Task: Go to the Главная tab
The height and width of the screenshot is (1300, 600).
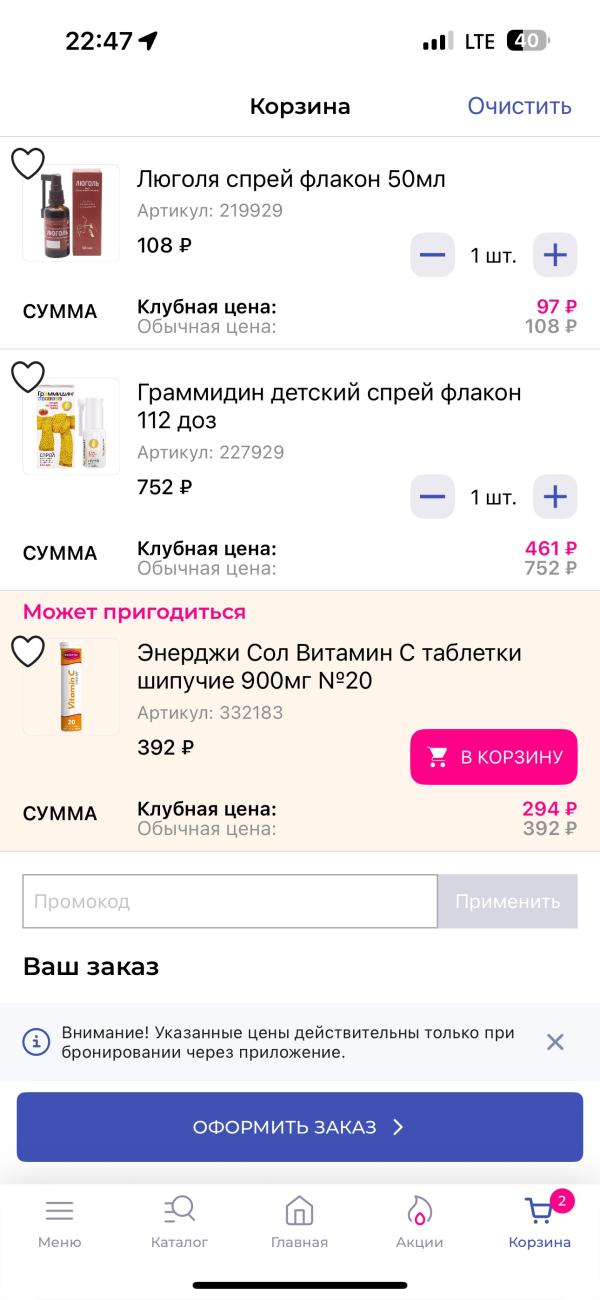Action: [299, 1222]
